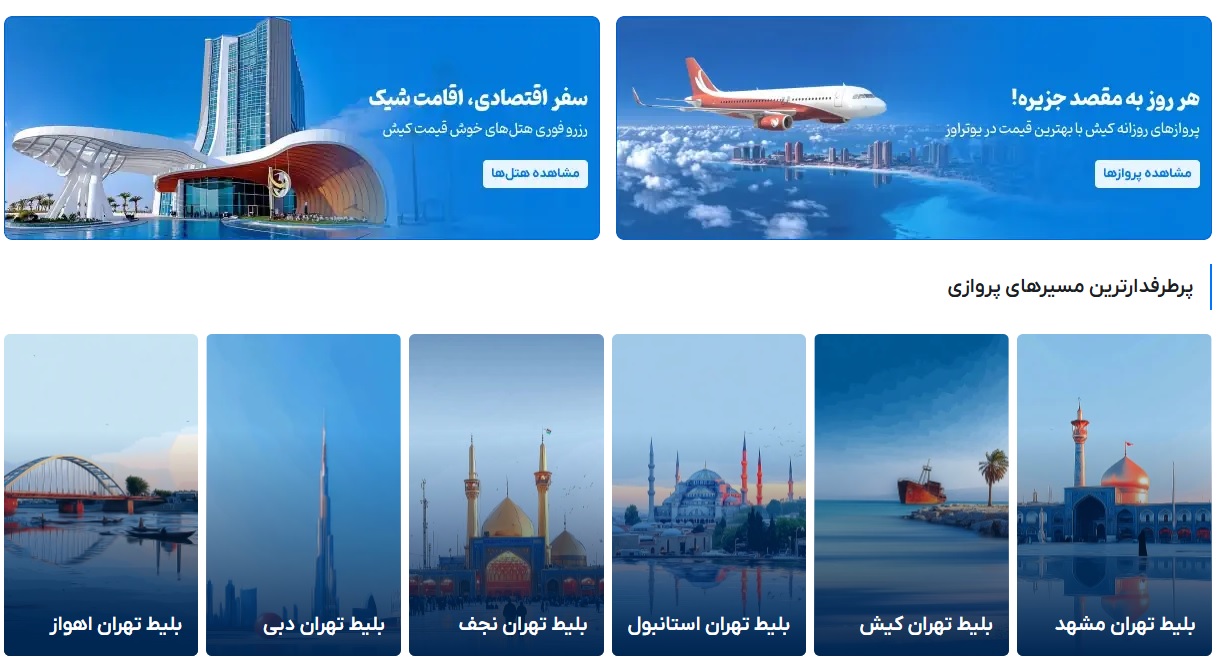Open the بلیط تهران مشهد card
Image resolution: width=1225 pixels, height=671 pixels.
(x=1114, y=495)
